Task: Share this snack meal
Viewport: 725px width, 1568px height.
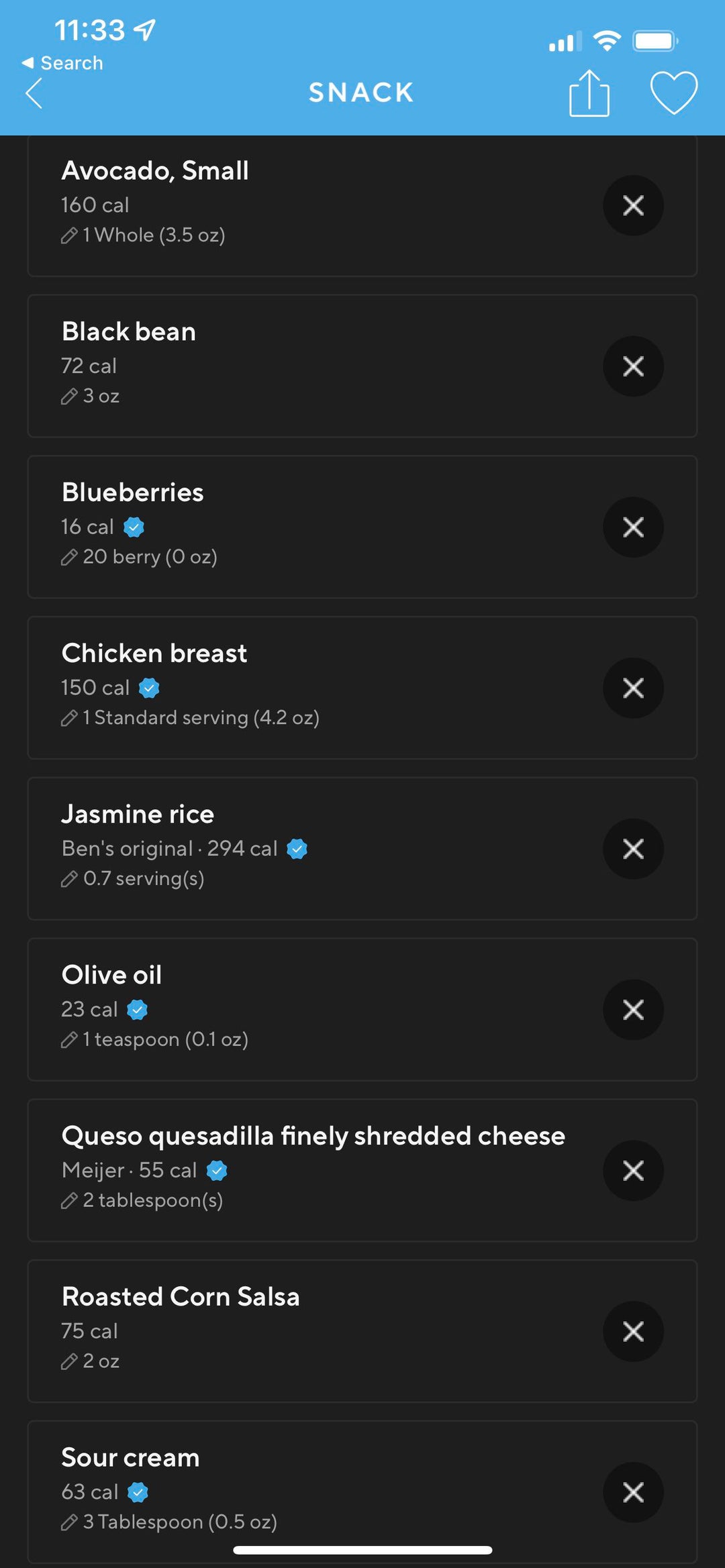Action: (589, 93)
